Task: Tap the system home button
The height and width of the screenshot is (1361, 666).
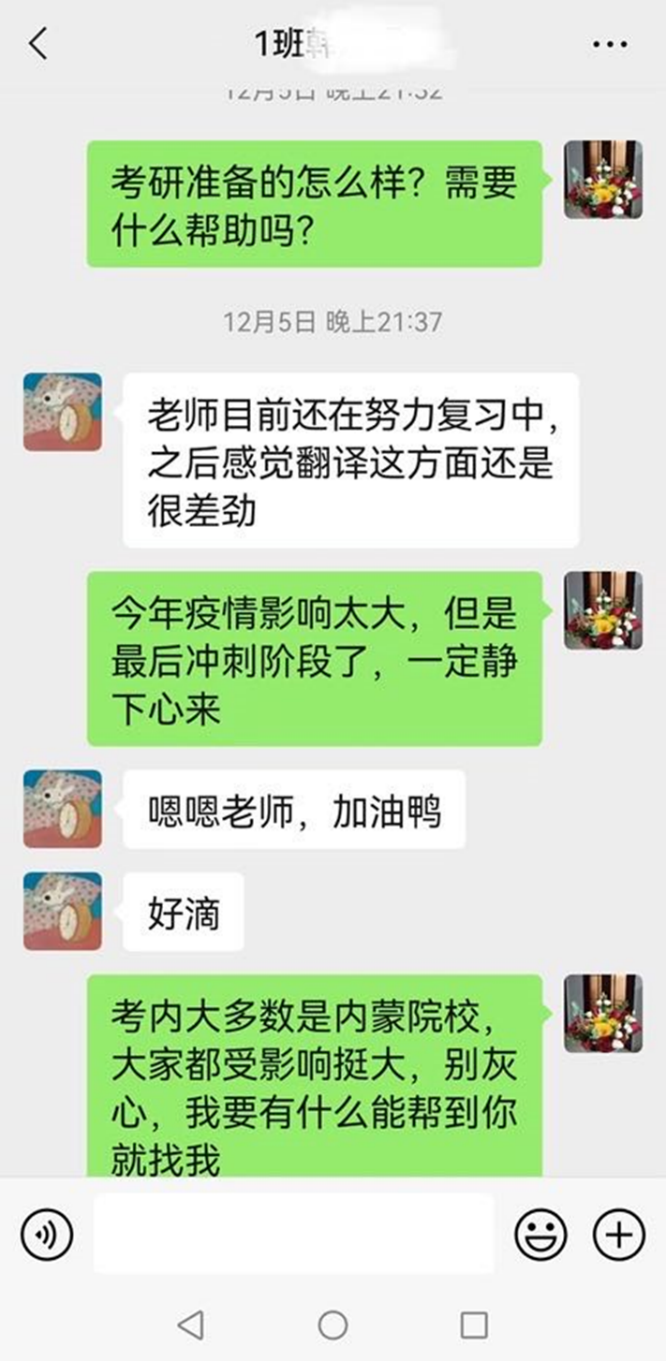Action: pos(333,1325)
